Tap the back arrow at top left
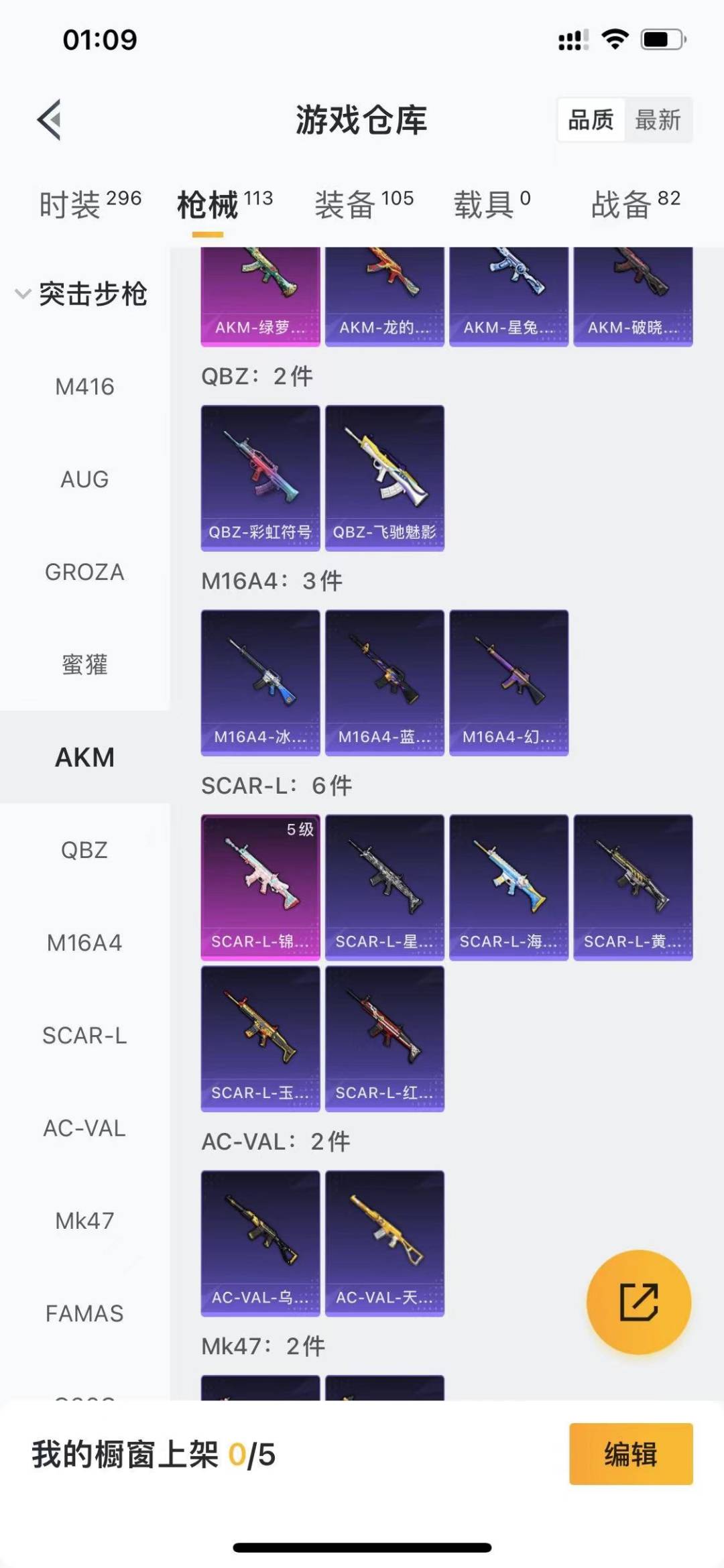 coord(48,121)
